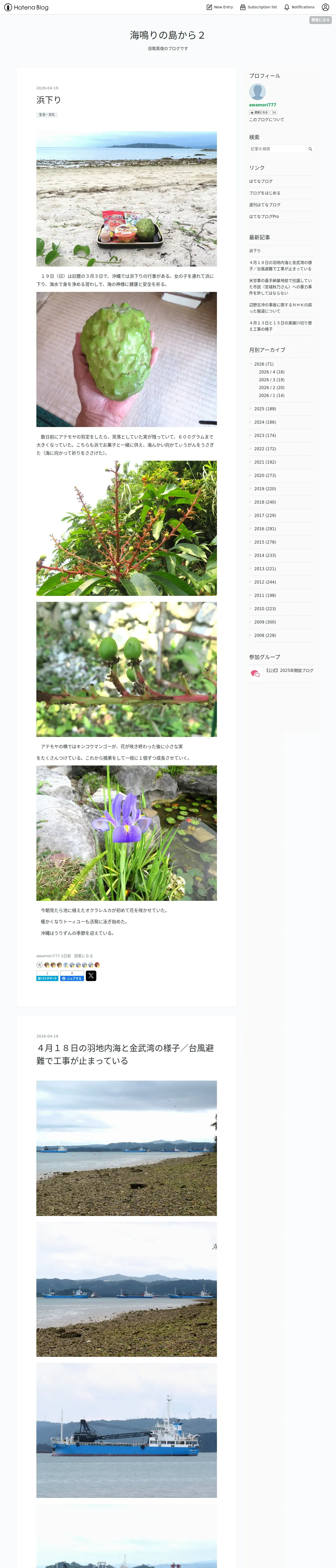
Task: Open the 週刊はてなブログ link
Action: (x=265, y=205)
